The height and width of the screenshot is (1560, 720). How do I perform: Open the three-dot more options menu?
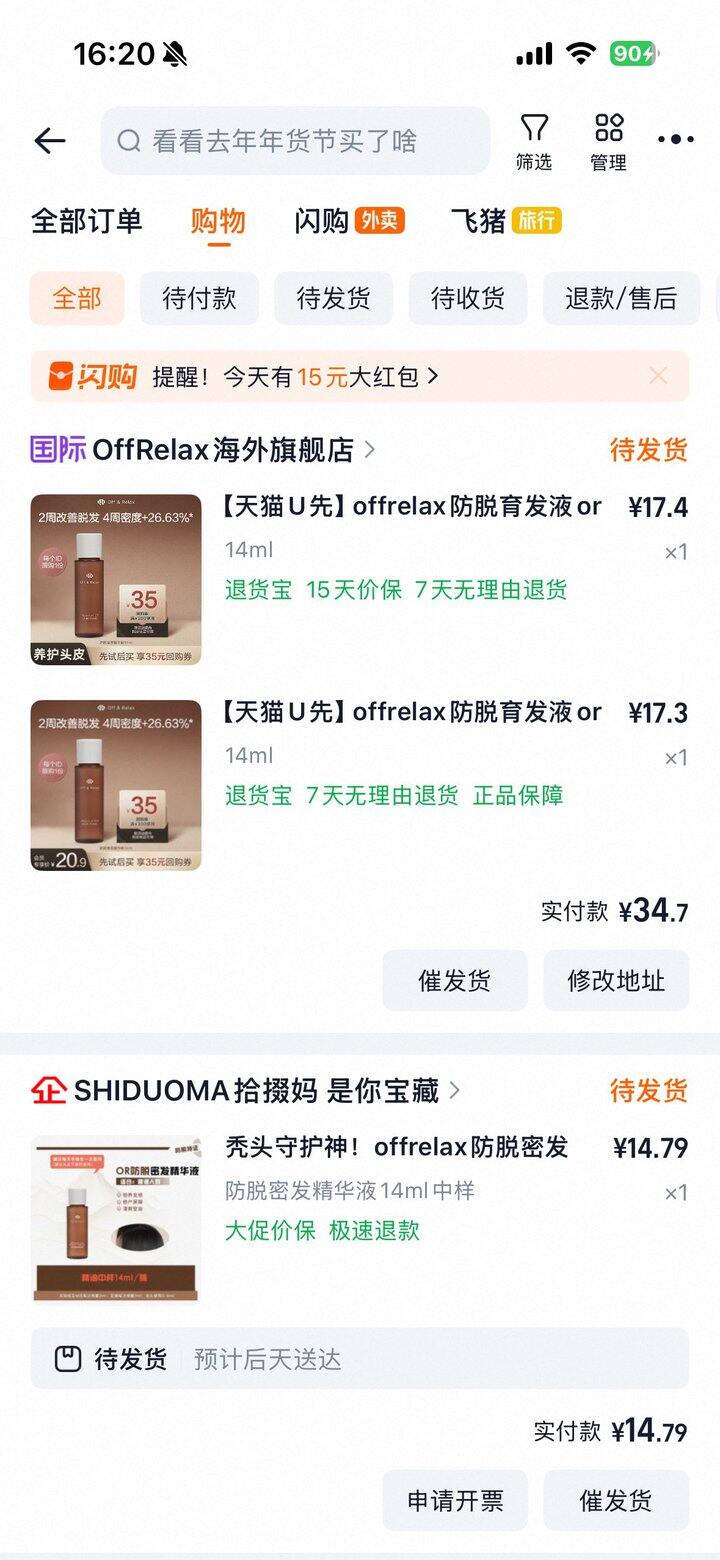(675, 139)
